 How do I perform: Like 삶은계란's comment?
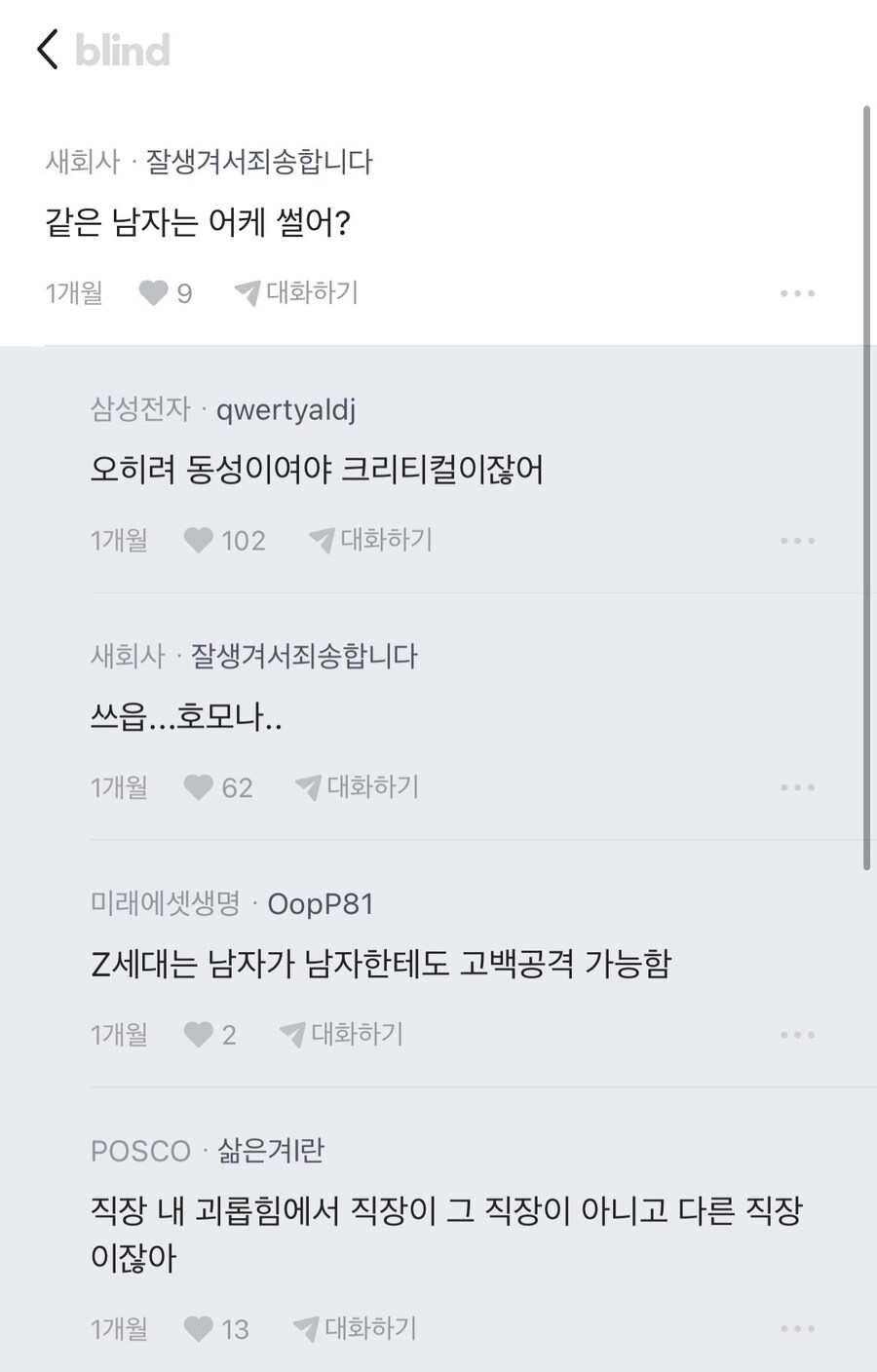pos(199,1329)
